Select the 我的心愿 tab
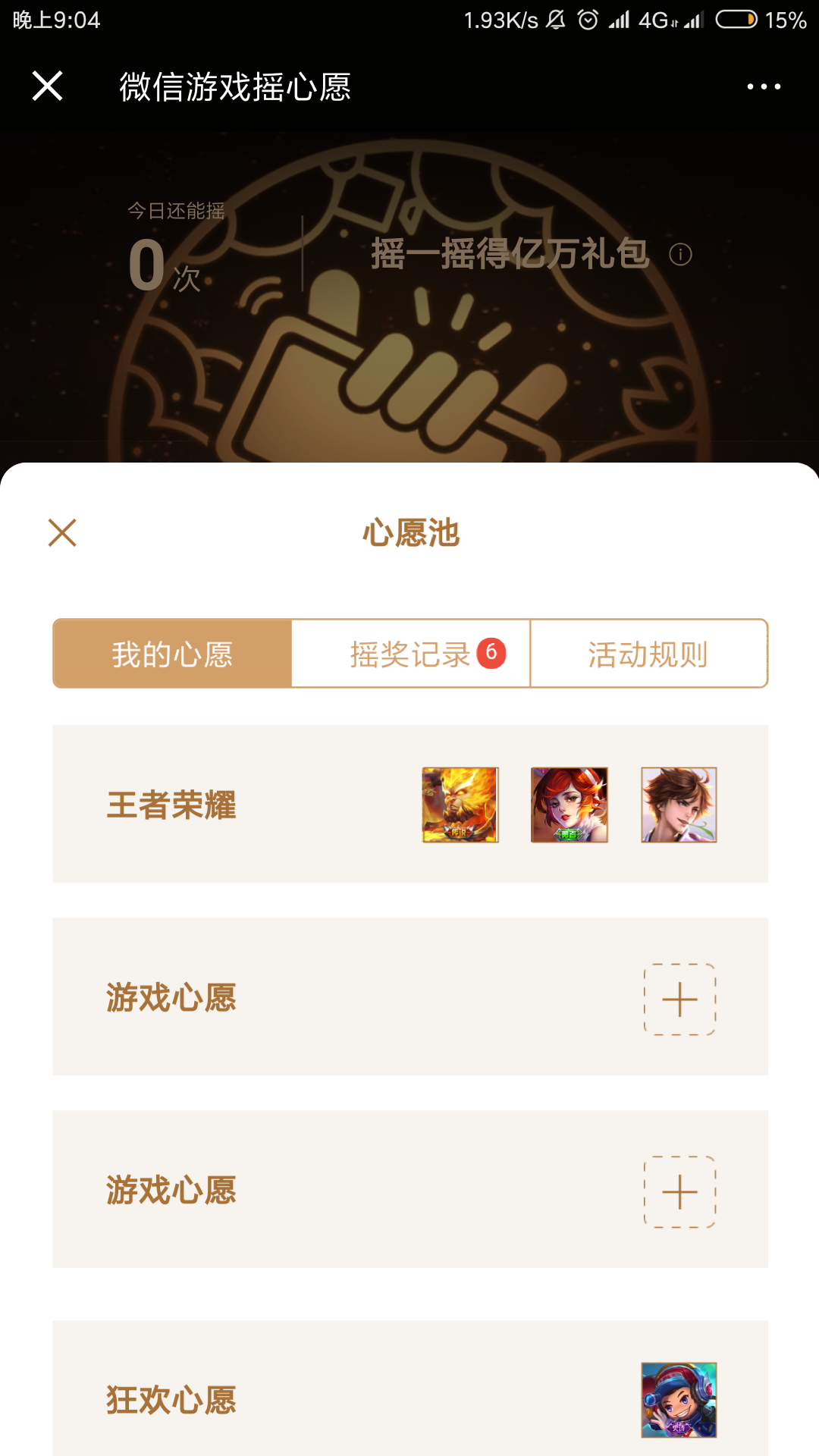The height and width of the screenshot is (1456, 819). tap(171, 653)
